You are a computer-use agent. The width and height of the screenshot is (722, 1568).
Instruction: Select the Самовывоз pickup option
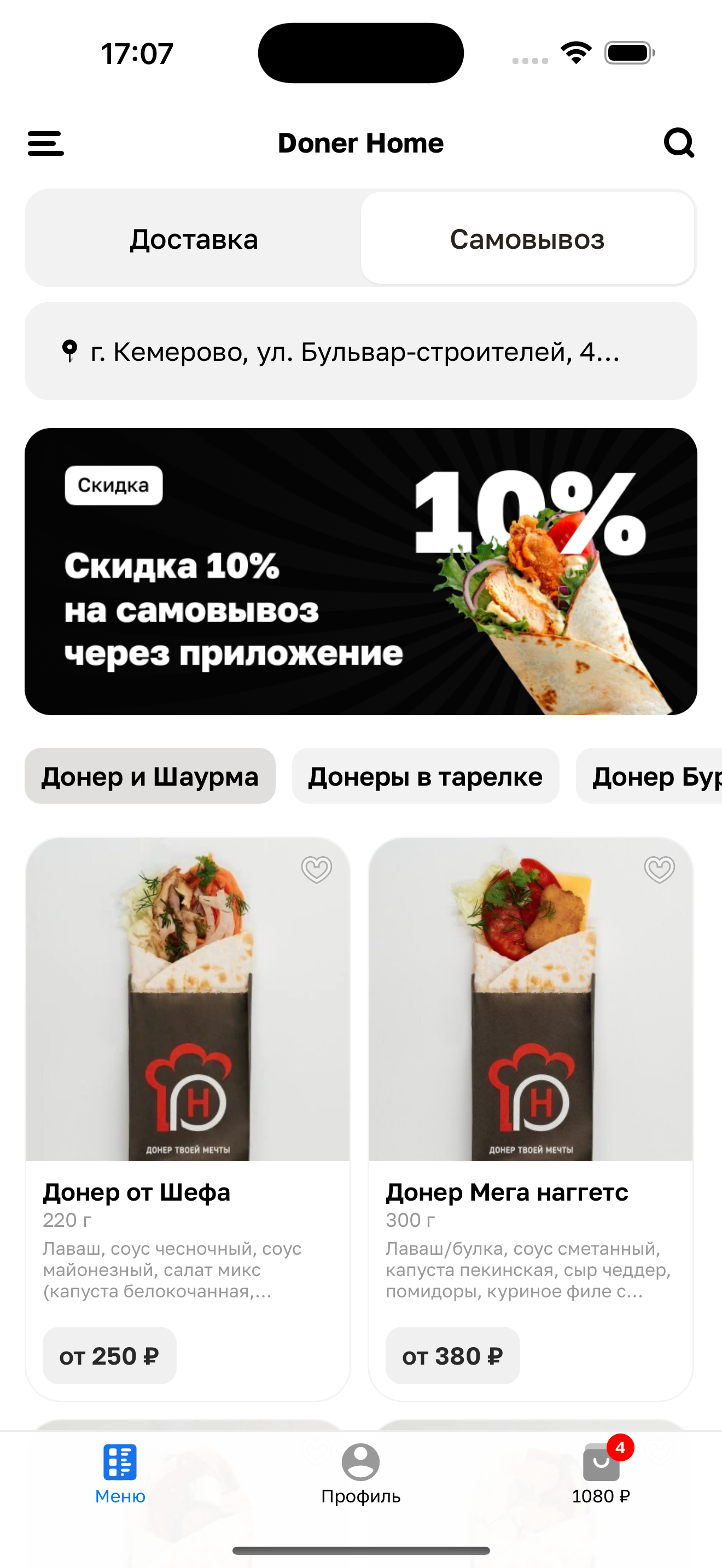527,239
